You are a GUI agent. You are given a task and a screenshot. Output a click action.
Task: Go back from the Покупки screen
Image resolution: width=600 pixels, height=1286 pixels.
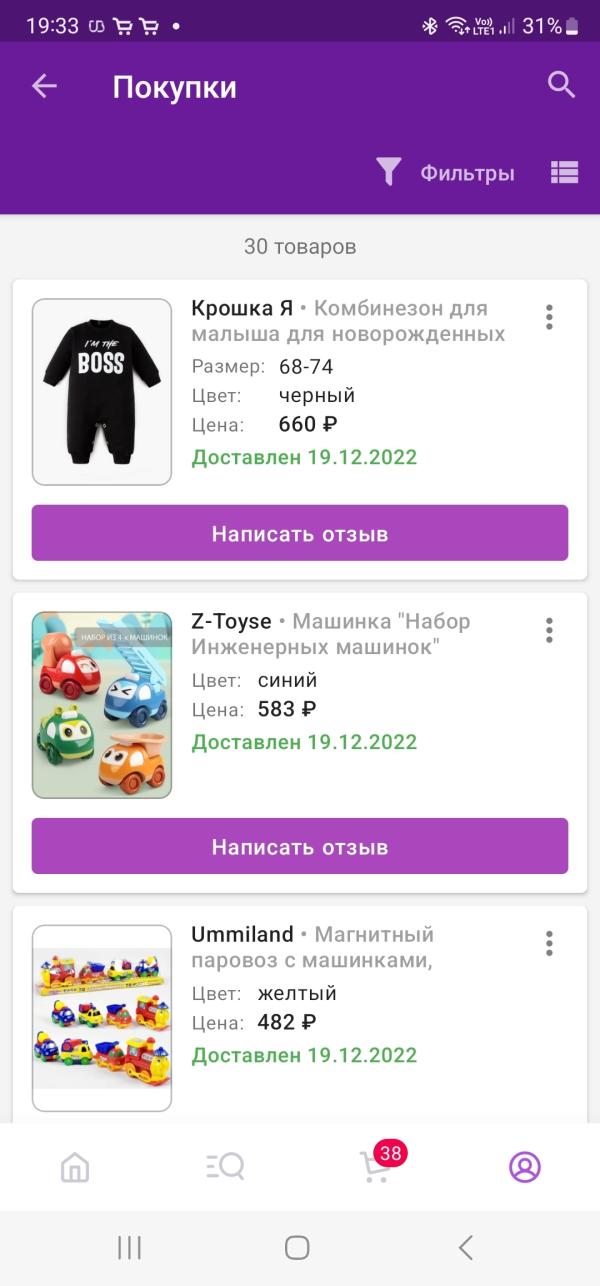point(44,86)
